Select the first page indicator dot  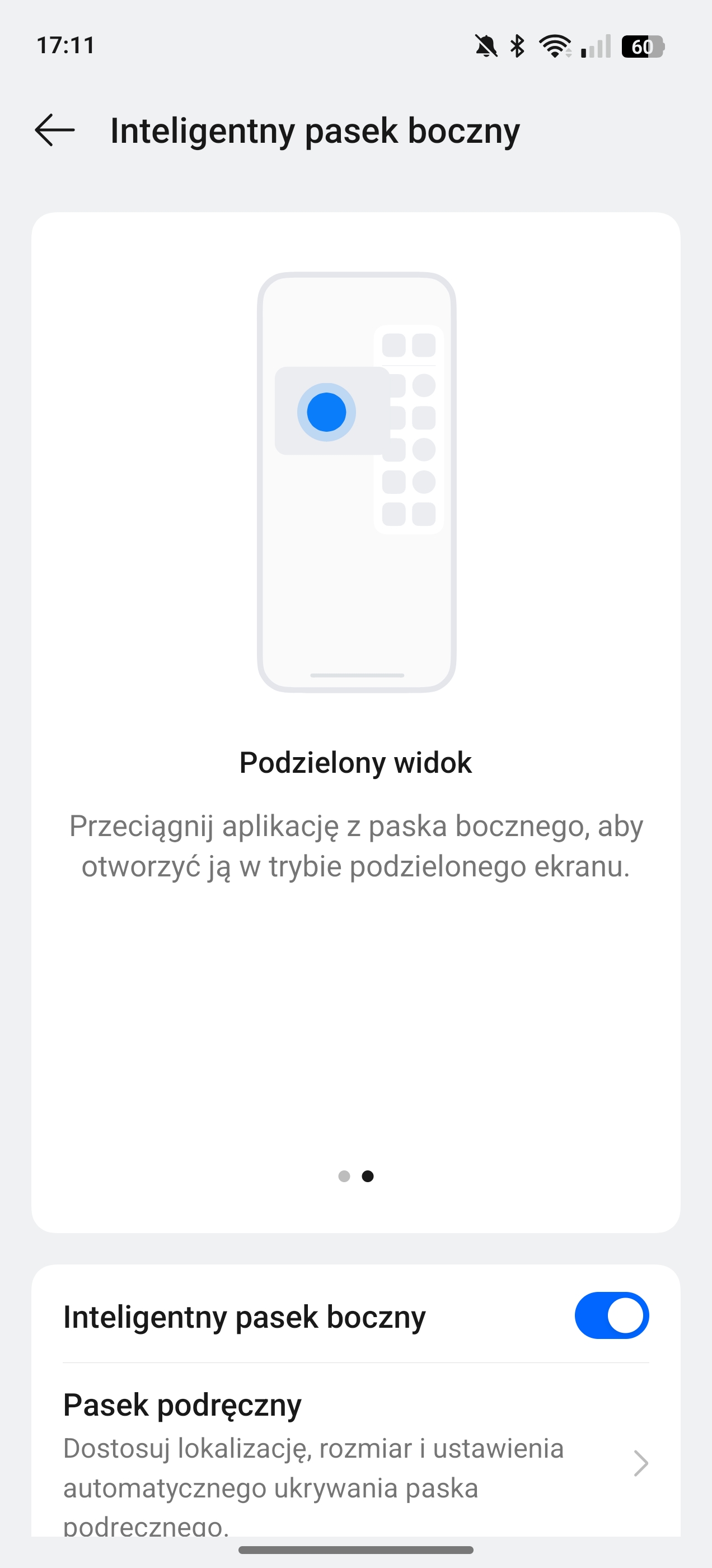344,1176
